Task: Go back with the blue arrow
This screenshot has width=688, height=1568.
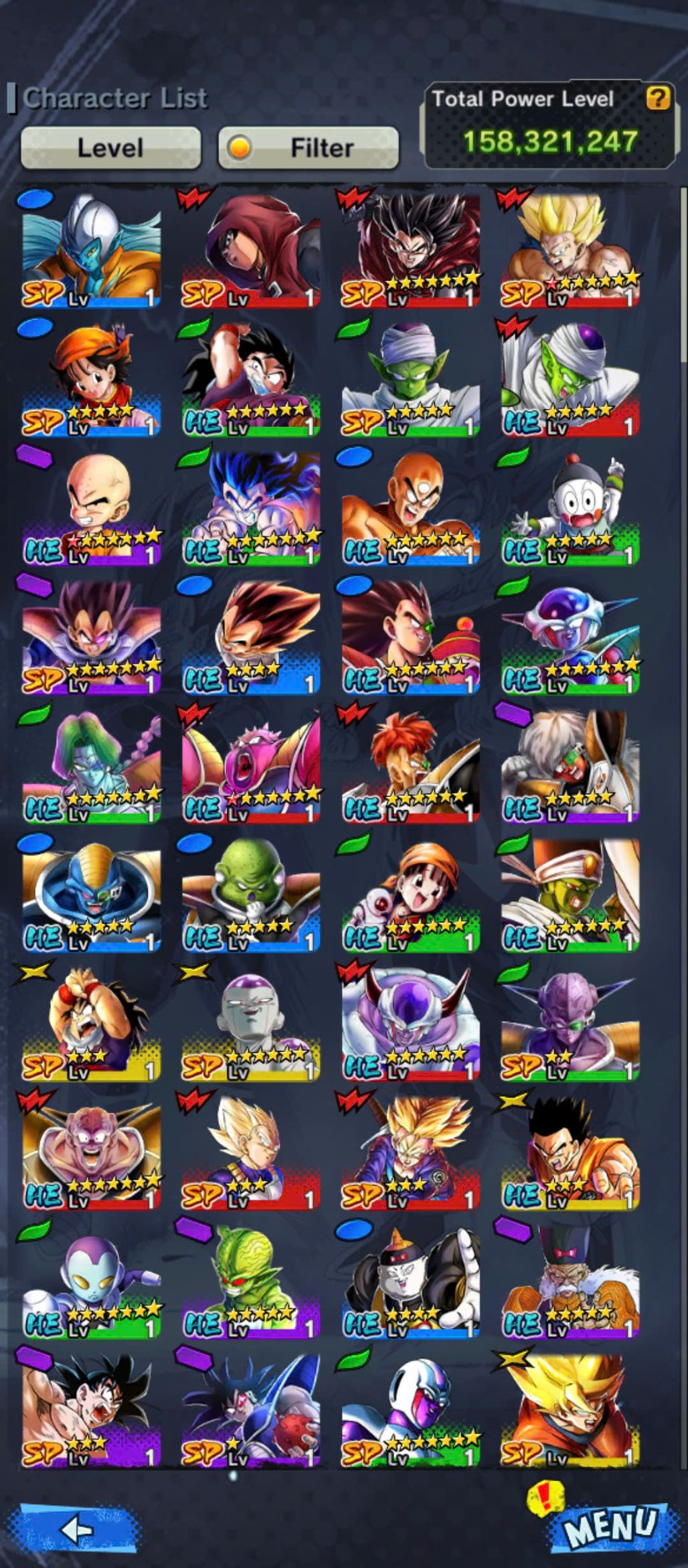Action: pyautogui.click(x=78, y=1529)
